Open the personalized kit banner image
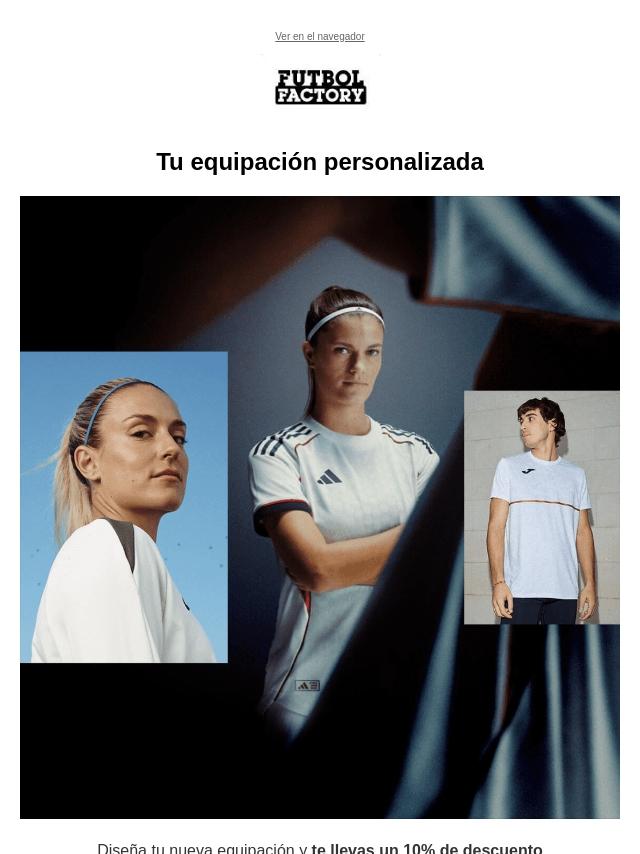 point(320,507)
